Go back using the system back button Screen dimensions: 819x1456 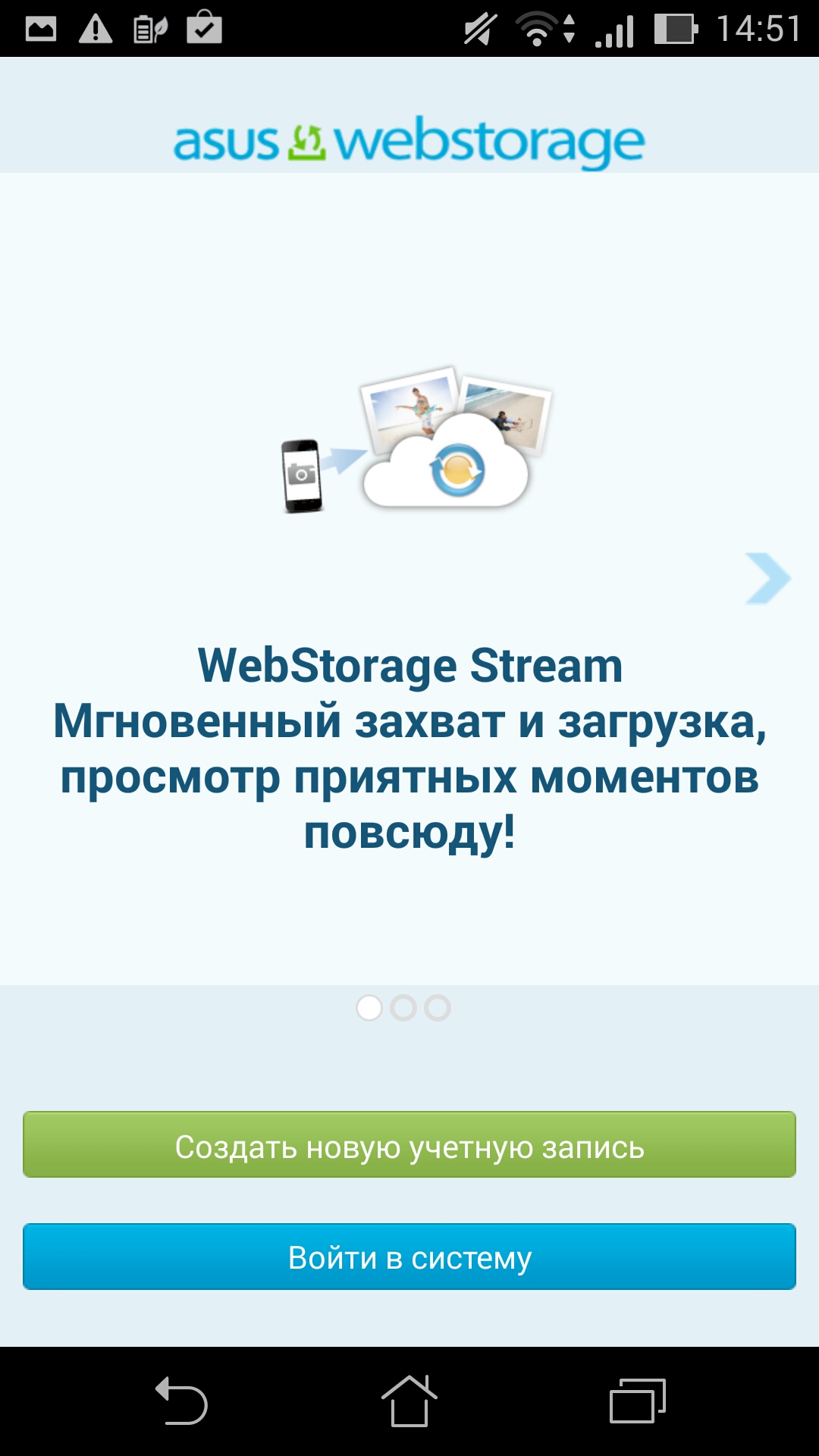point(182,1401)
